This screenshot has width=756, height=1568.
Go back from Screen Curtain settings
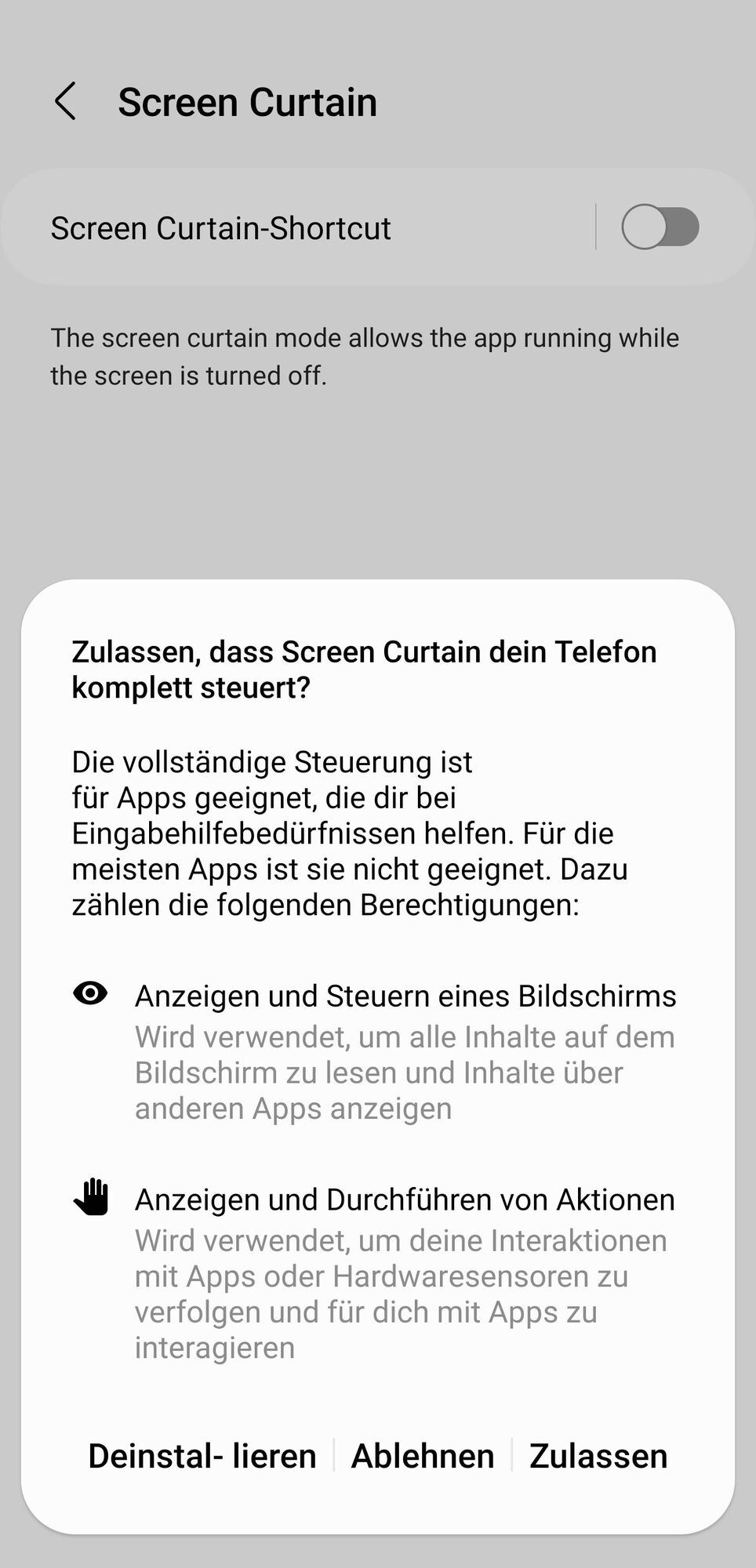click(x=66, y=102)
